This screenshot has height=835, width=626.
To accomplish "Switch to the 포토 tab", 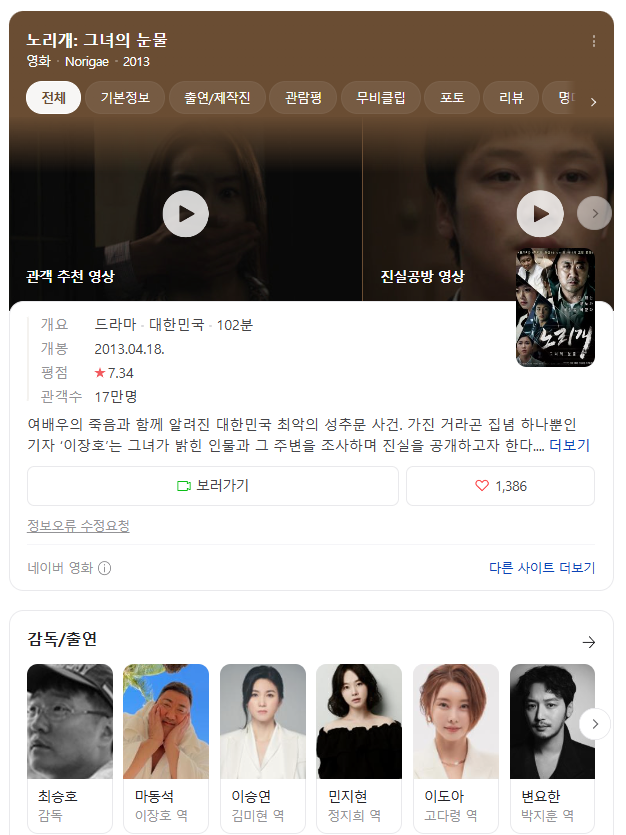I will [452, 99].
